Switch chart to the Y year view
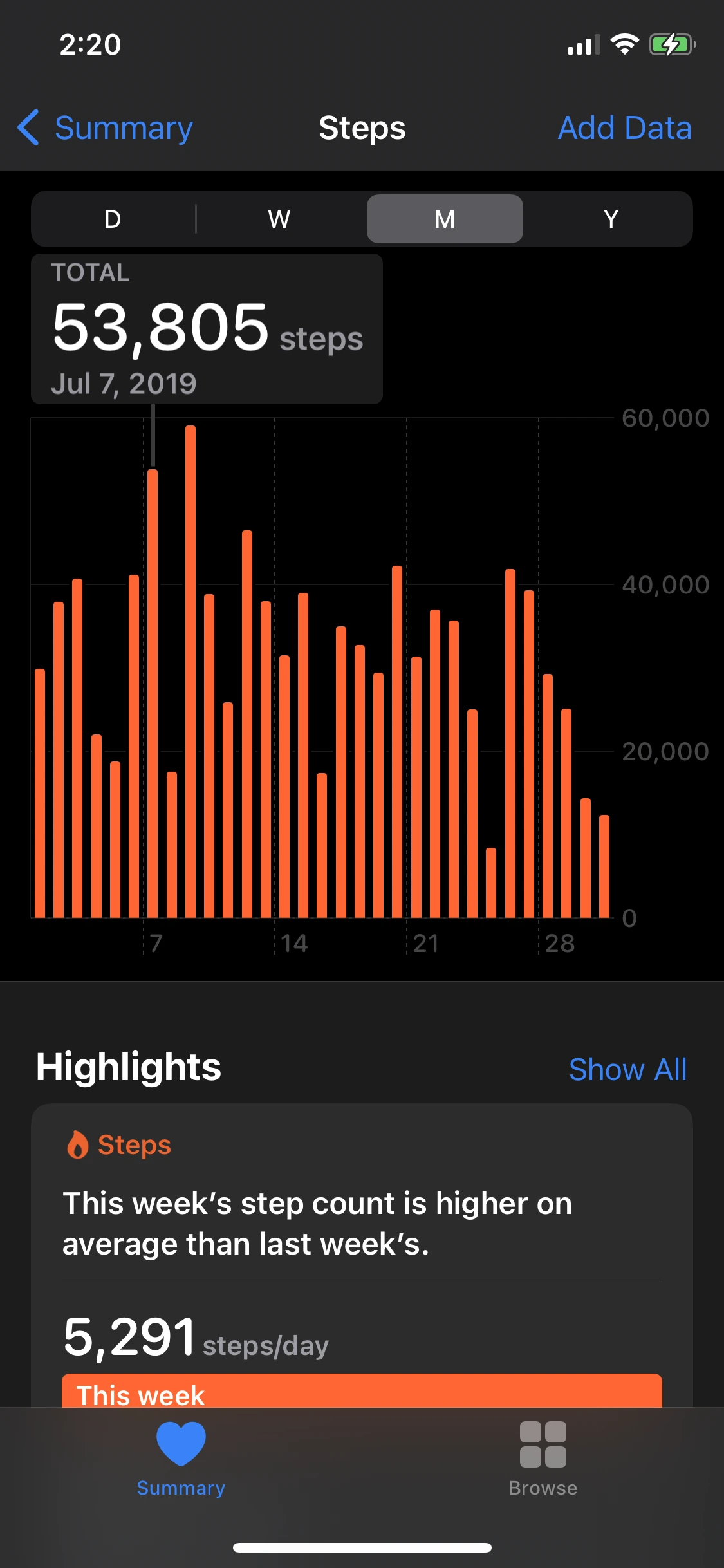This screenshot has height=1568, width=724. [611, 219]
